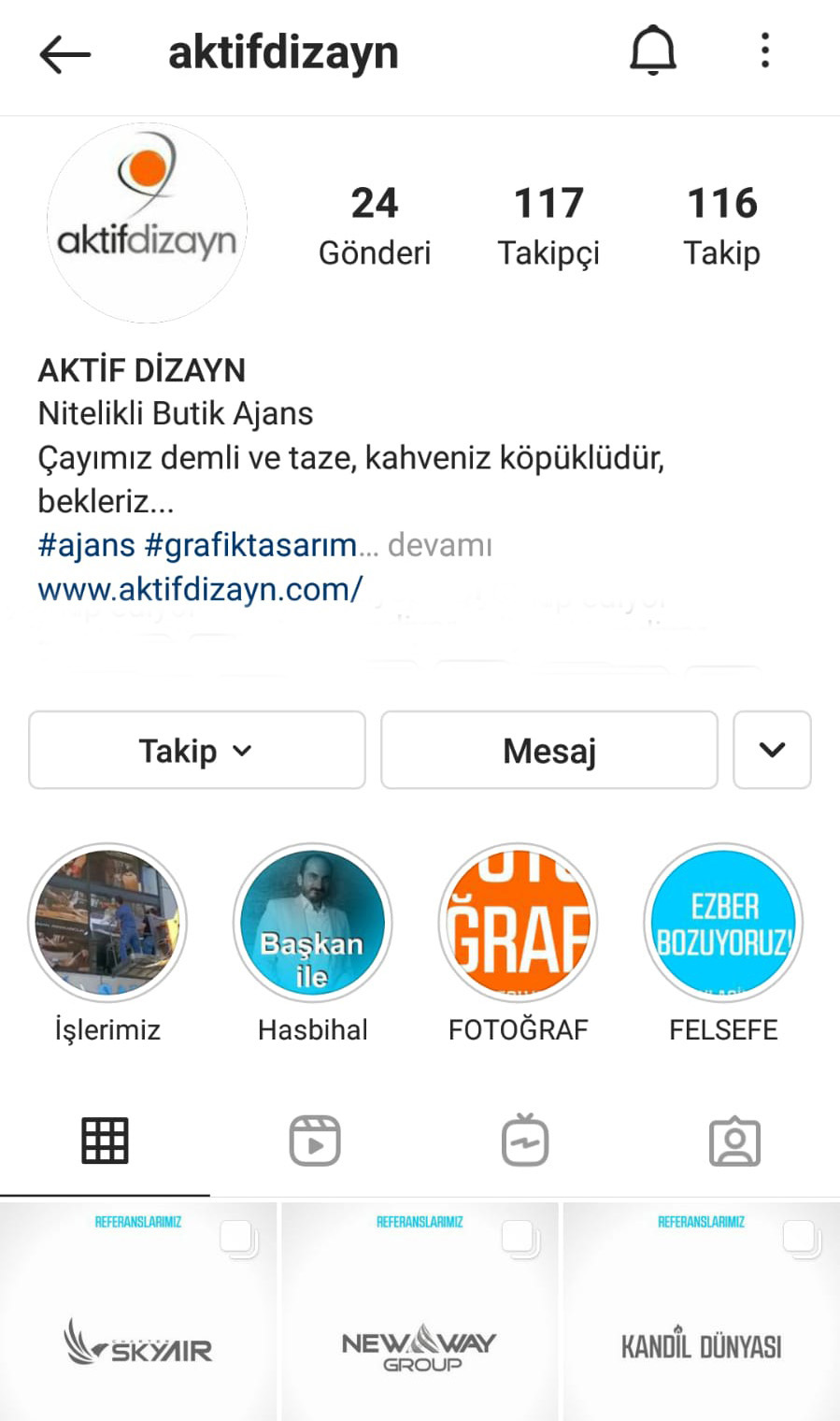Image resolution: width=840 pixels, height=1421 pixels.
Task: View the 117 Takipçi followers list
Action: click(548, 225)
